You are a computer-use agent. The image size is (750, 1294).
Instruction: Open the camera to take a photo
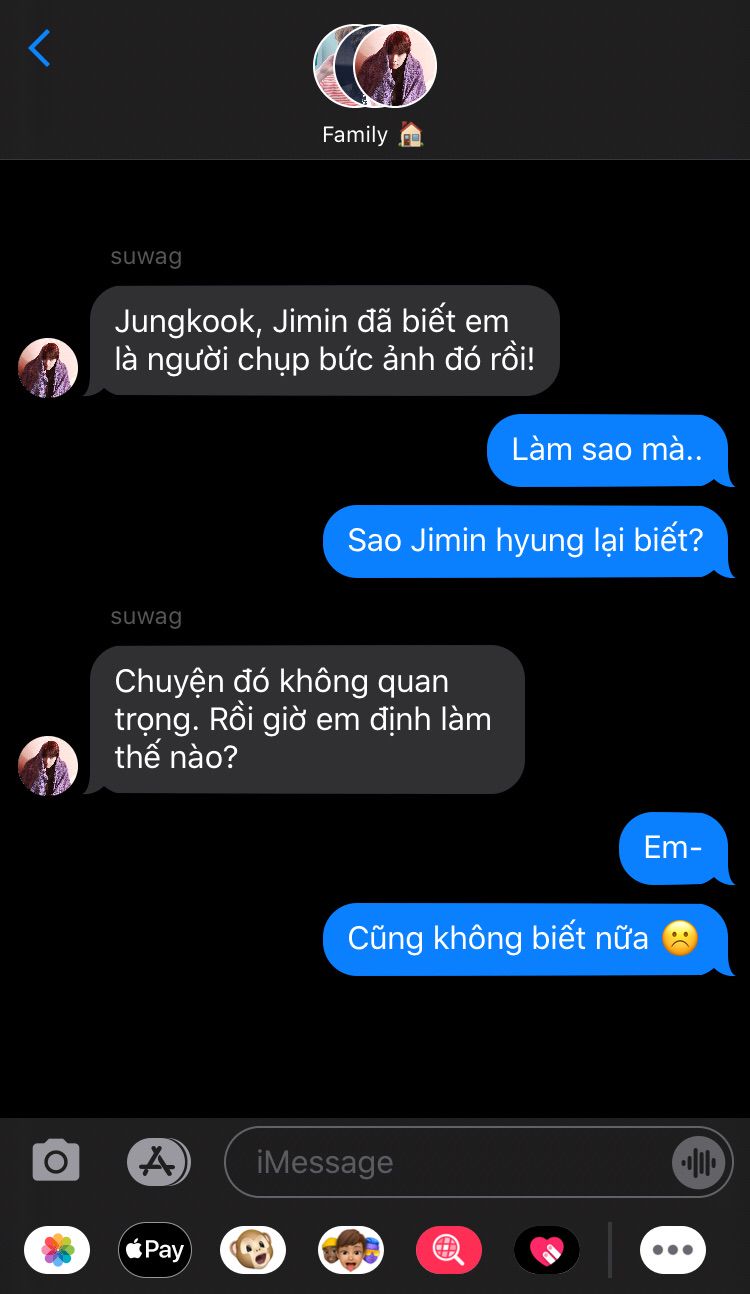pos(56,1162)
